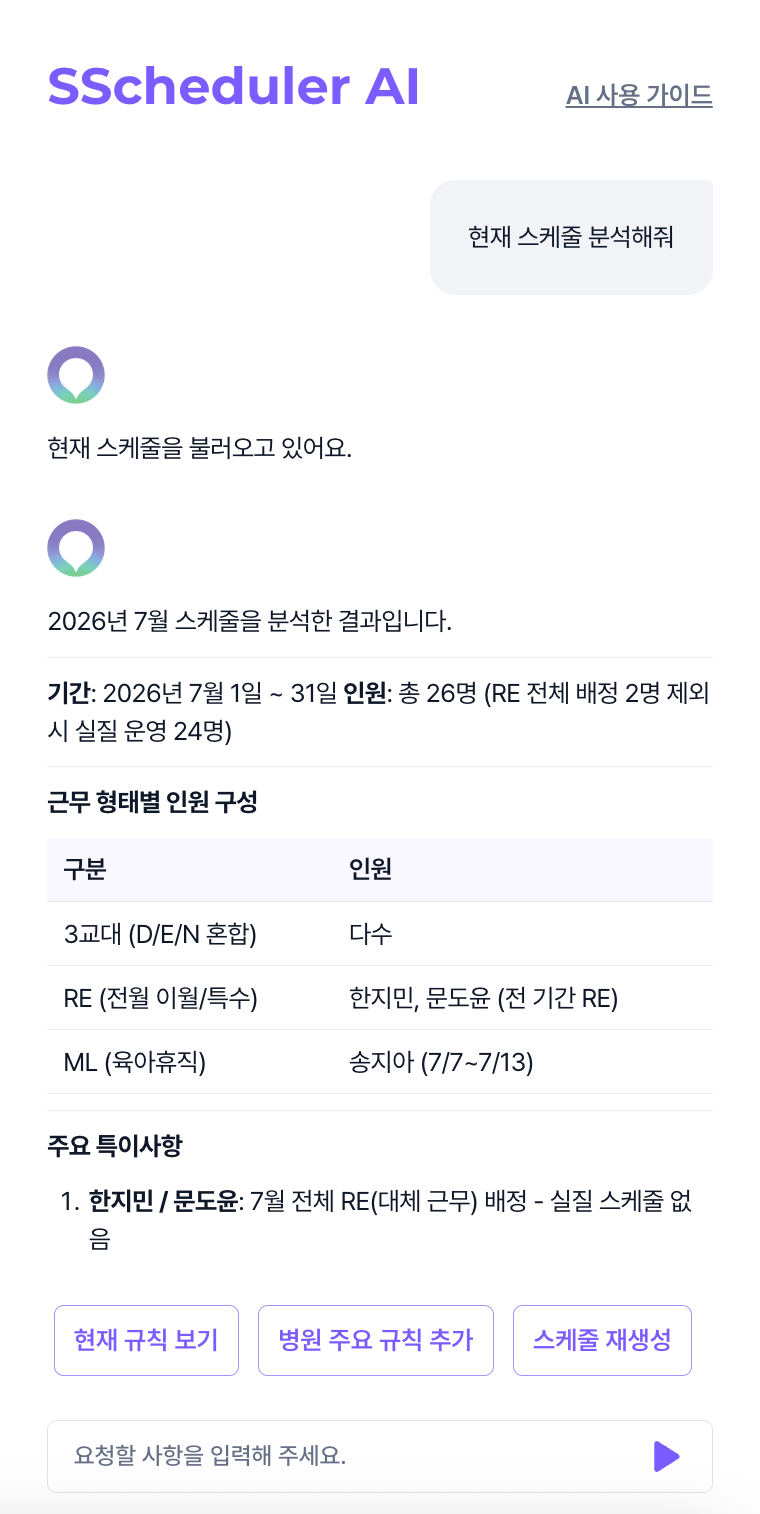
Task: Select 병원 주요 규칙 추가
Action: pos(376,1340)
